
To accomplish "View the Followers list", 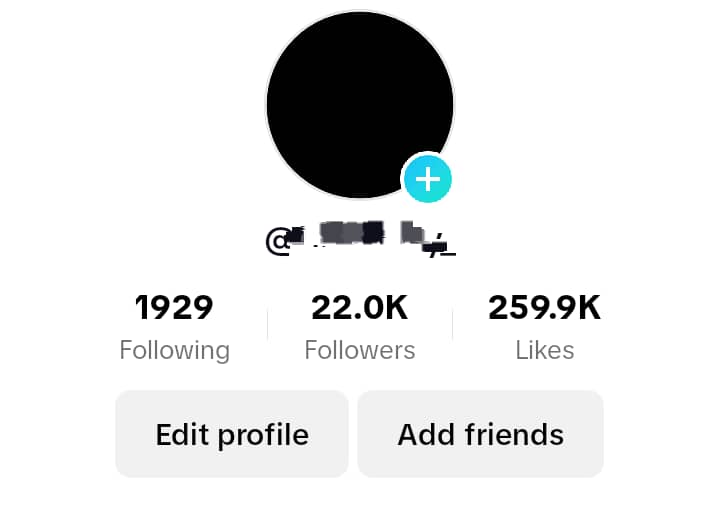I will (360, 326).
